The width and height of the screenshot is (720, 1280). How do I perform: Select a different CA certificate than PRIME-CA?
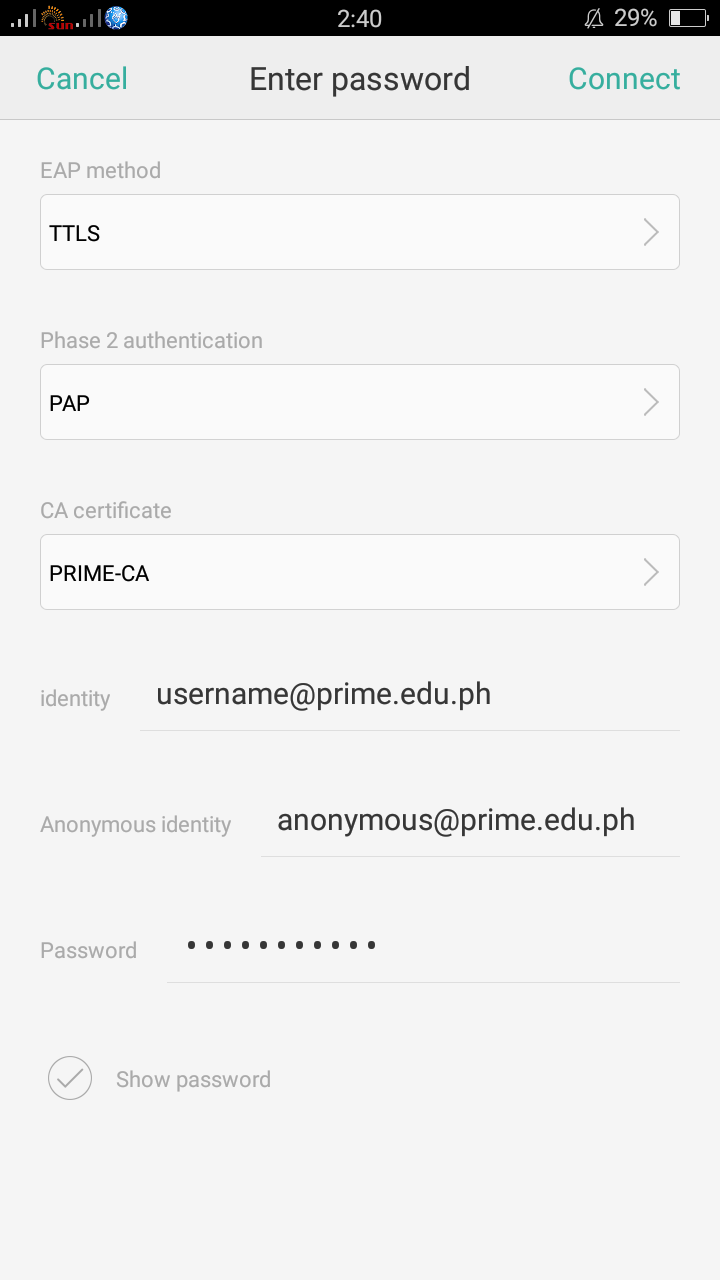(x=360, y=572)
